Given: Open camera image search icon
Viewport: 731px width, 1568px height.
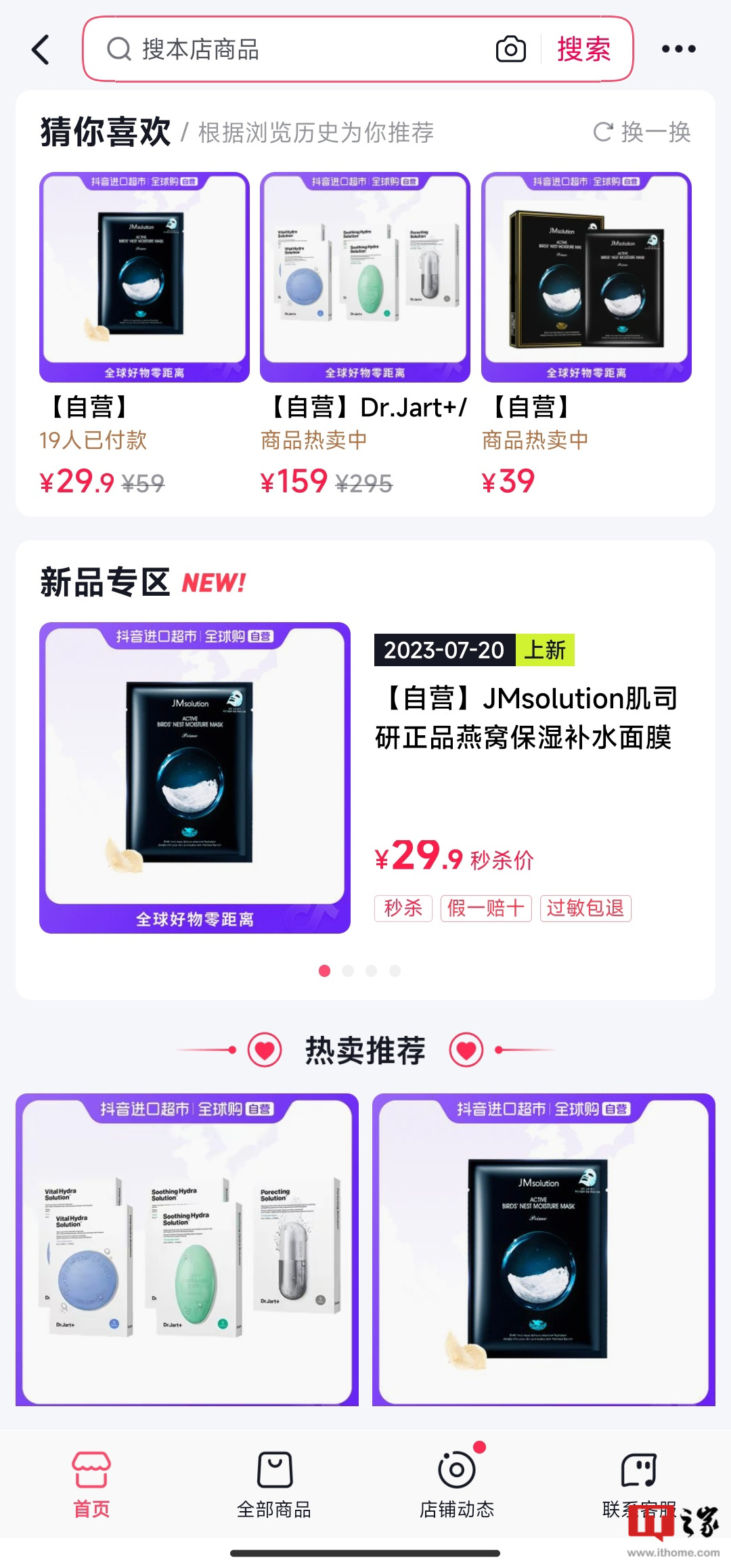Looking at the screenshot, I should click(x=510, y=49).
